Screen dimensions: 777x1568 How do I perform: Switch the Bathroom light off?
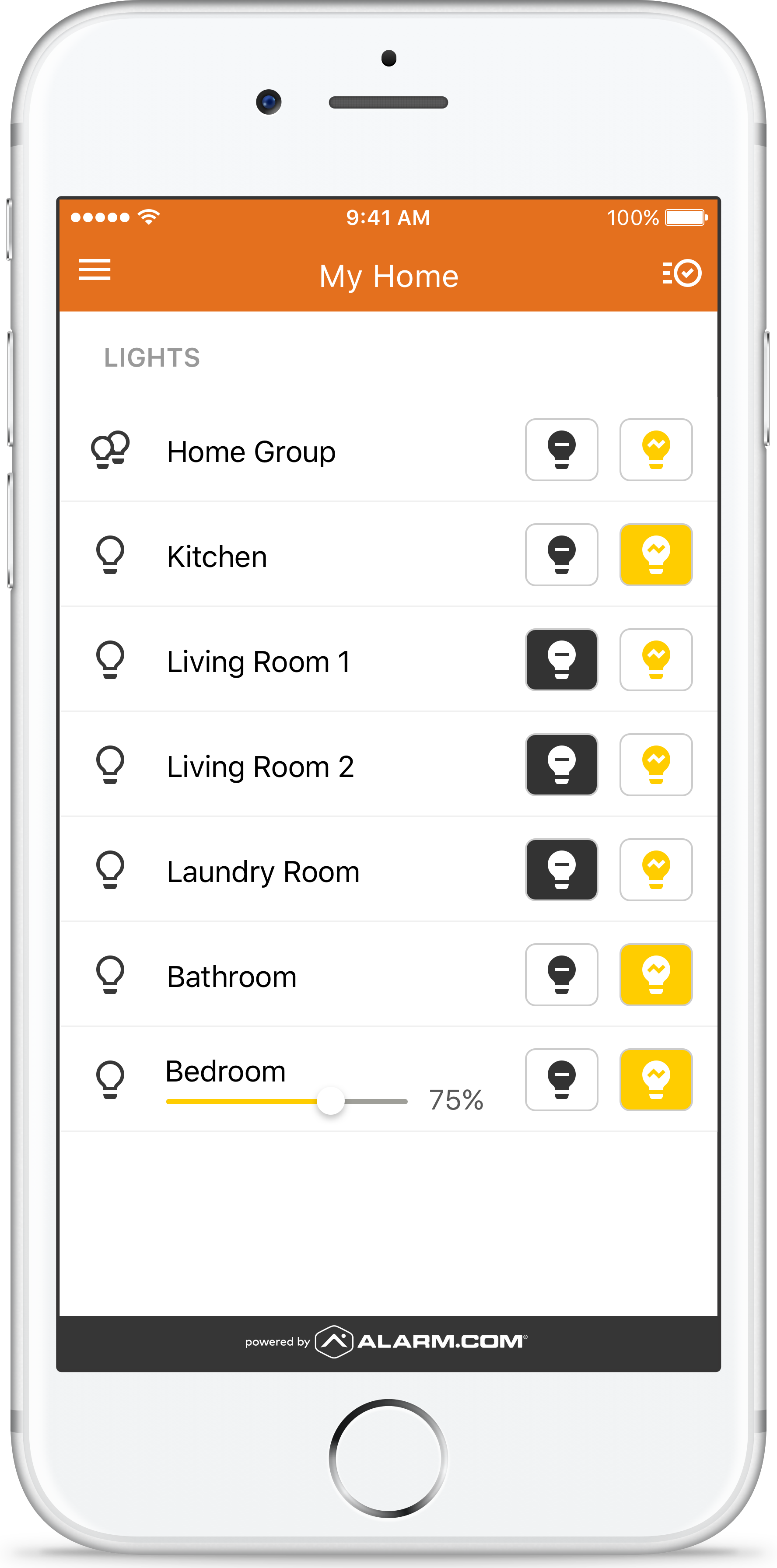tap(561, 974)
